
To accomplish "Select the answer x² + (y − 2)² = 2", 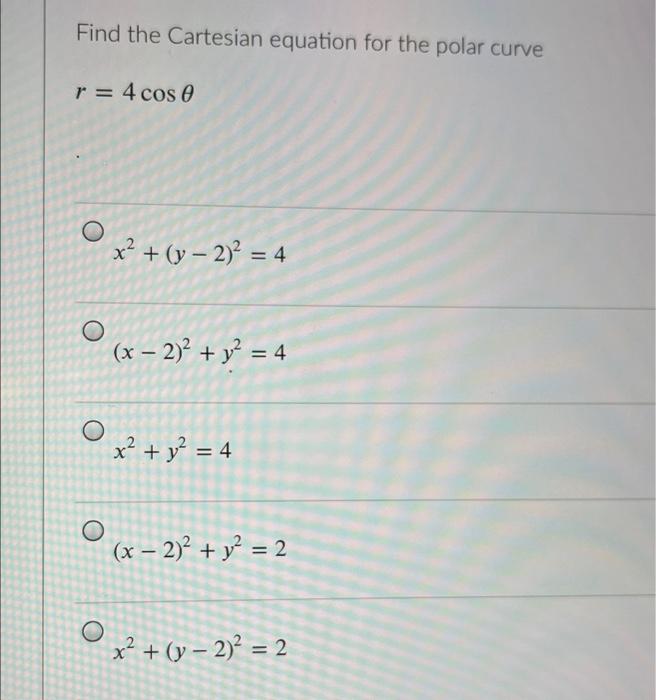I will (x=92, y=630).
